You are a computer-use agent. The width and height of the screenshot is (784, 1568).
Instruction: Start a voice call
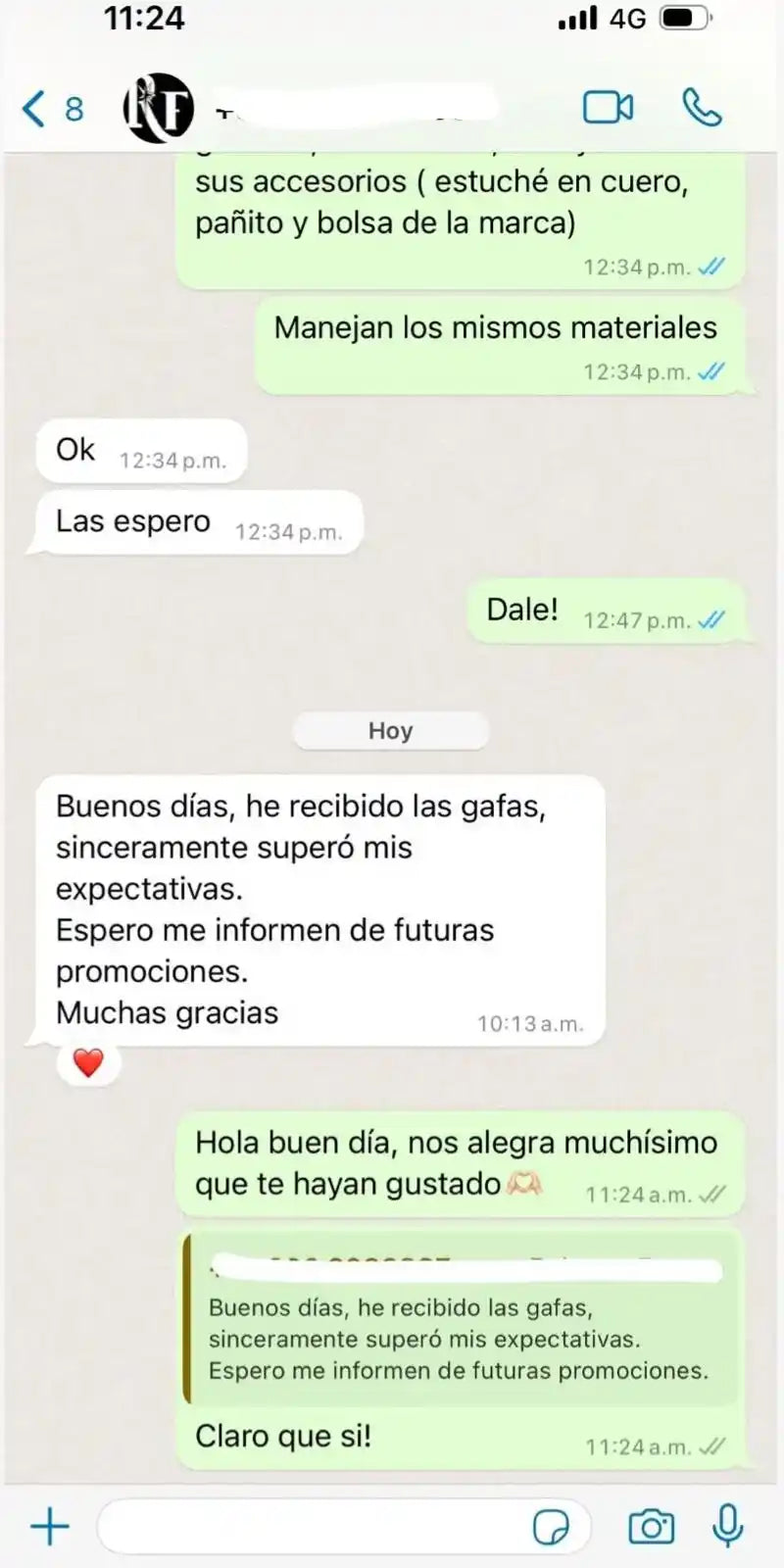tap(702, 108)
